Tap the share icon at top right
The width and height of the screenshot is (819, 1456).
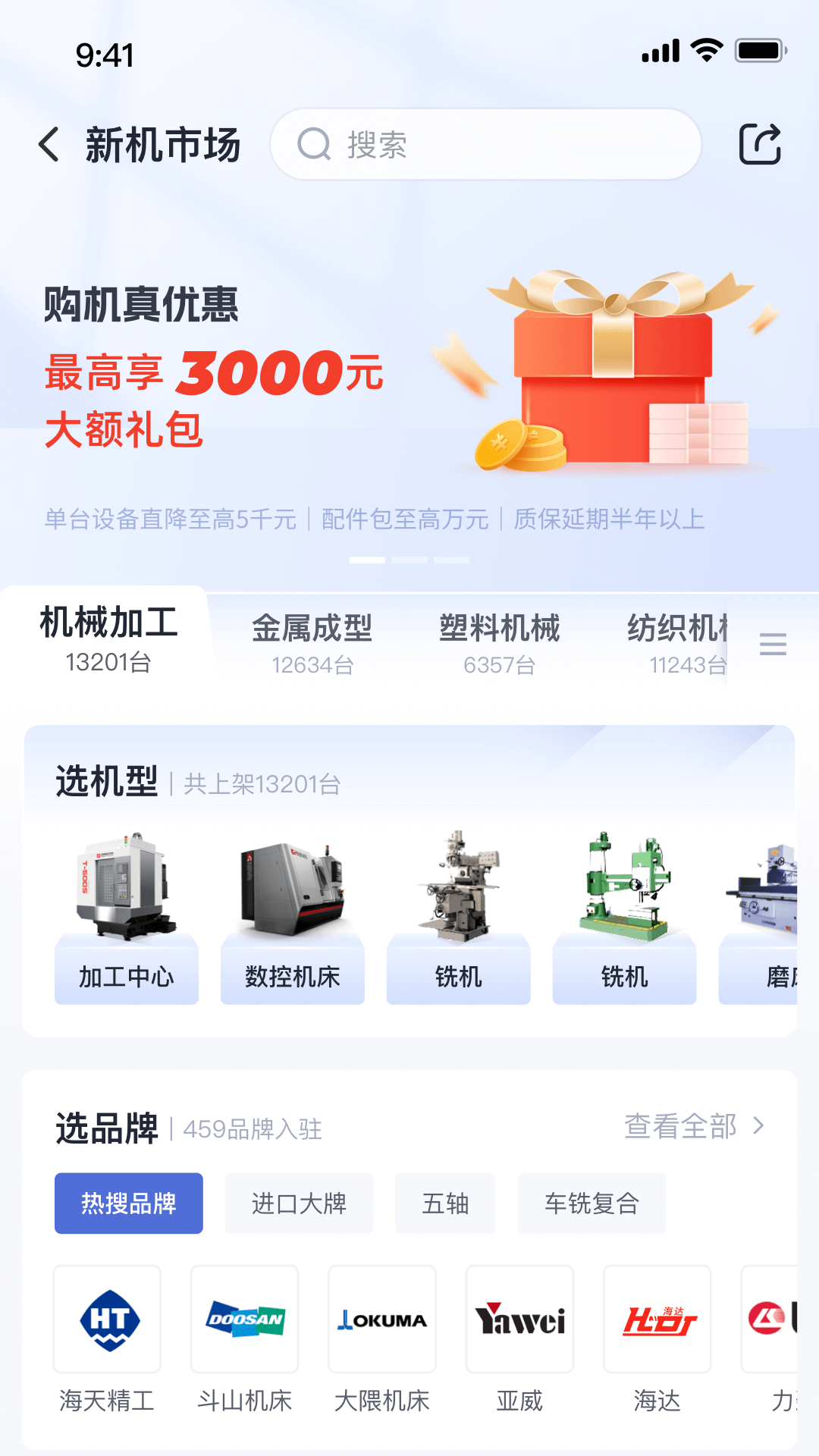(761, 144)
